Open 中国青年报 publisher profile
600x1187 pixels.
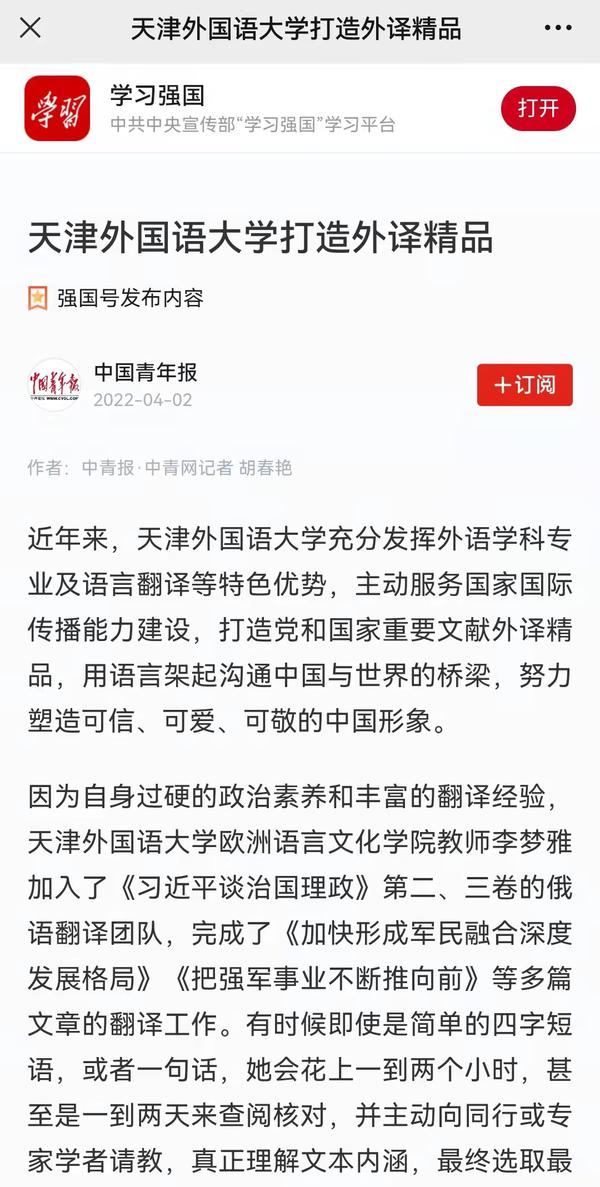145,373
